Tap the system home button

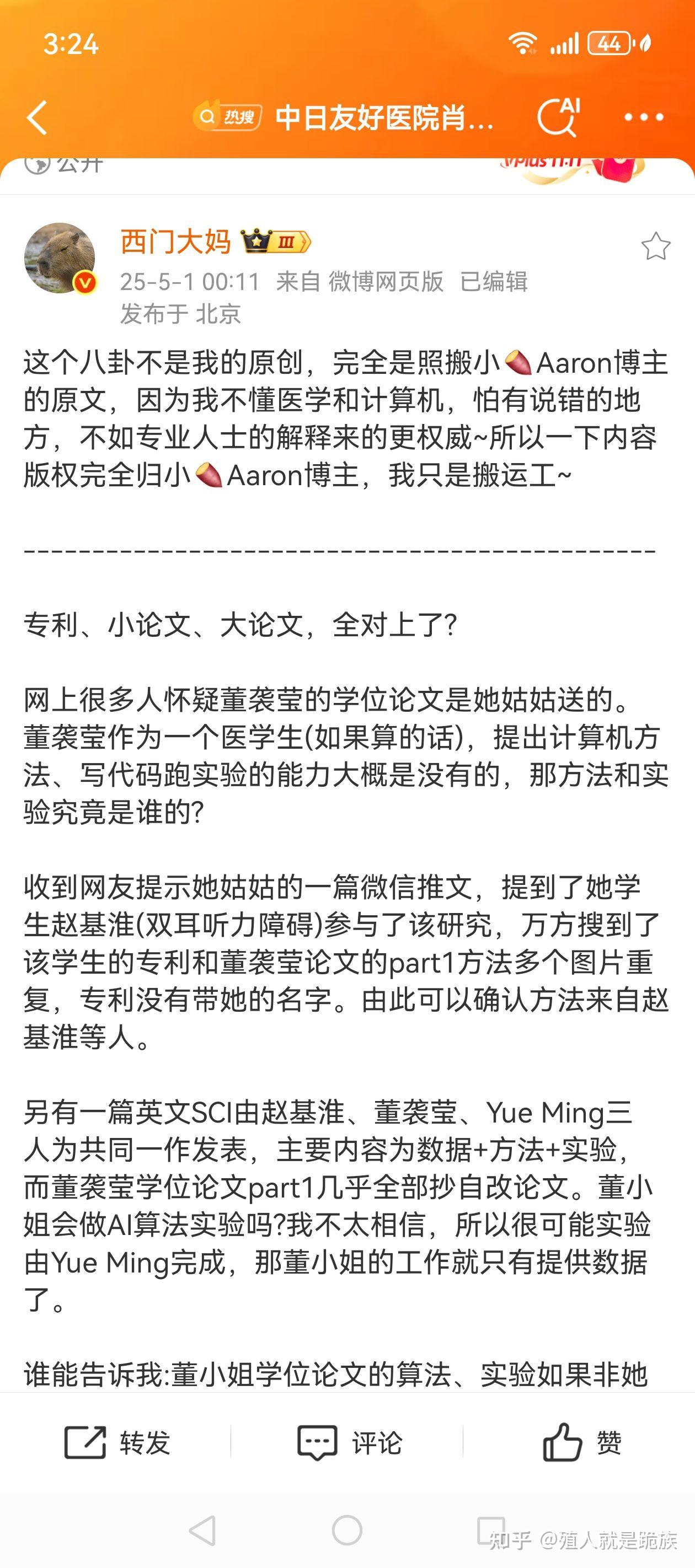[x=347, y=1531]
